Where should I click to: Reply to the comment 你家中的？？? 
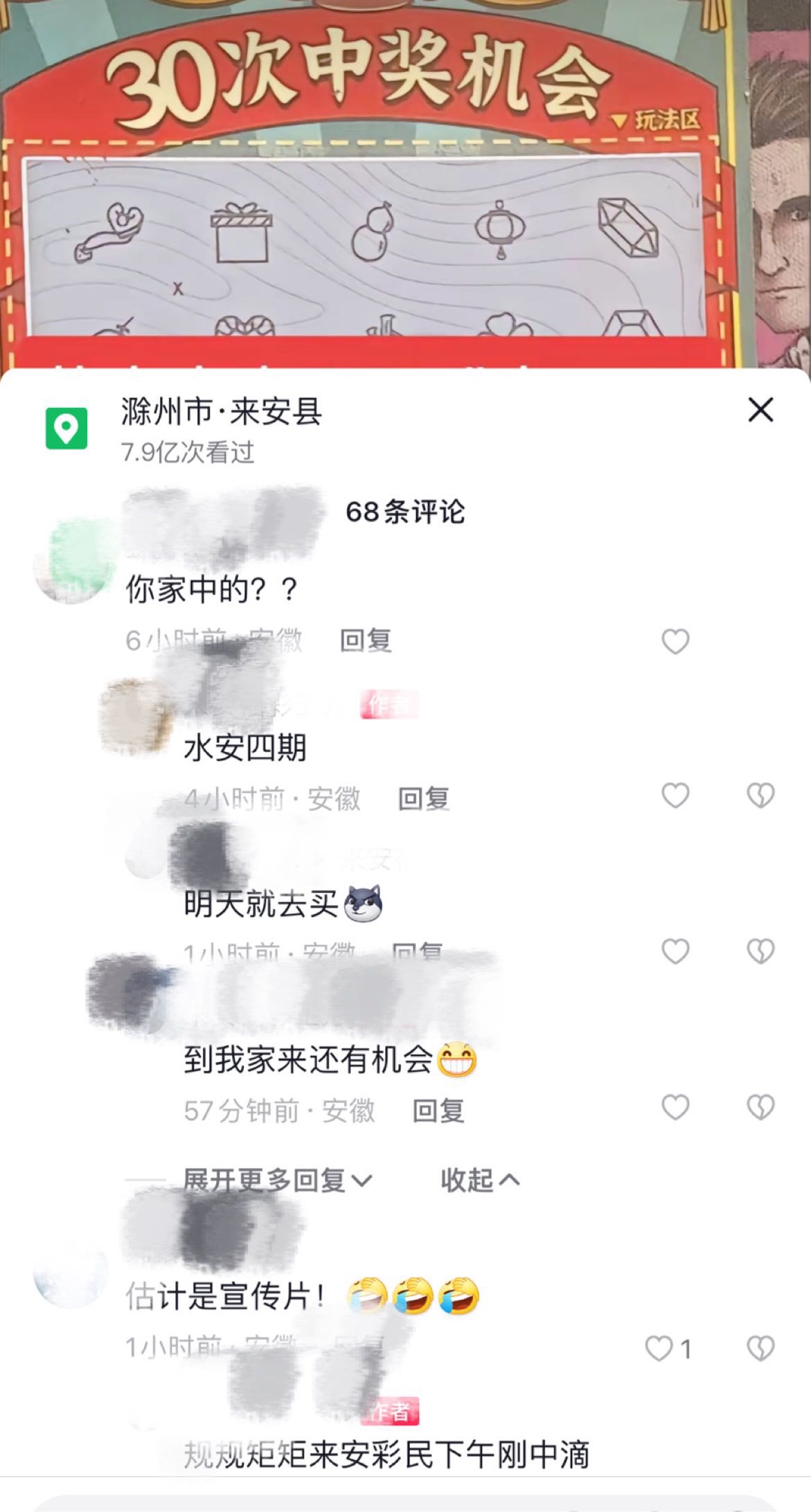pos(366,641)
